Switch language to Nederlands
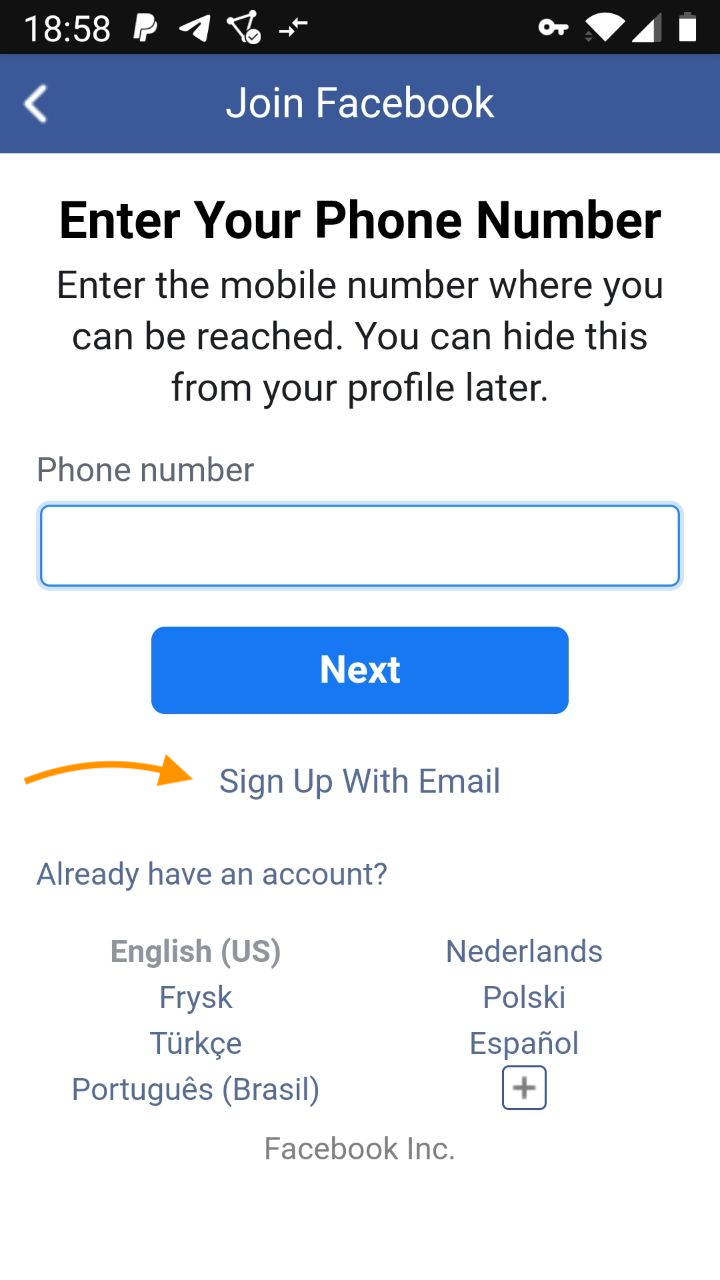Image resolution: width=720 pixels, height=1280 pixels. click(524, 951)
